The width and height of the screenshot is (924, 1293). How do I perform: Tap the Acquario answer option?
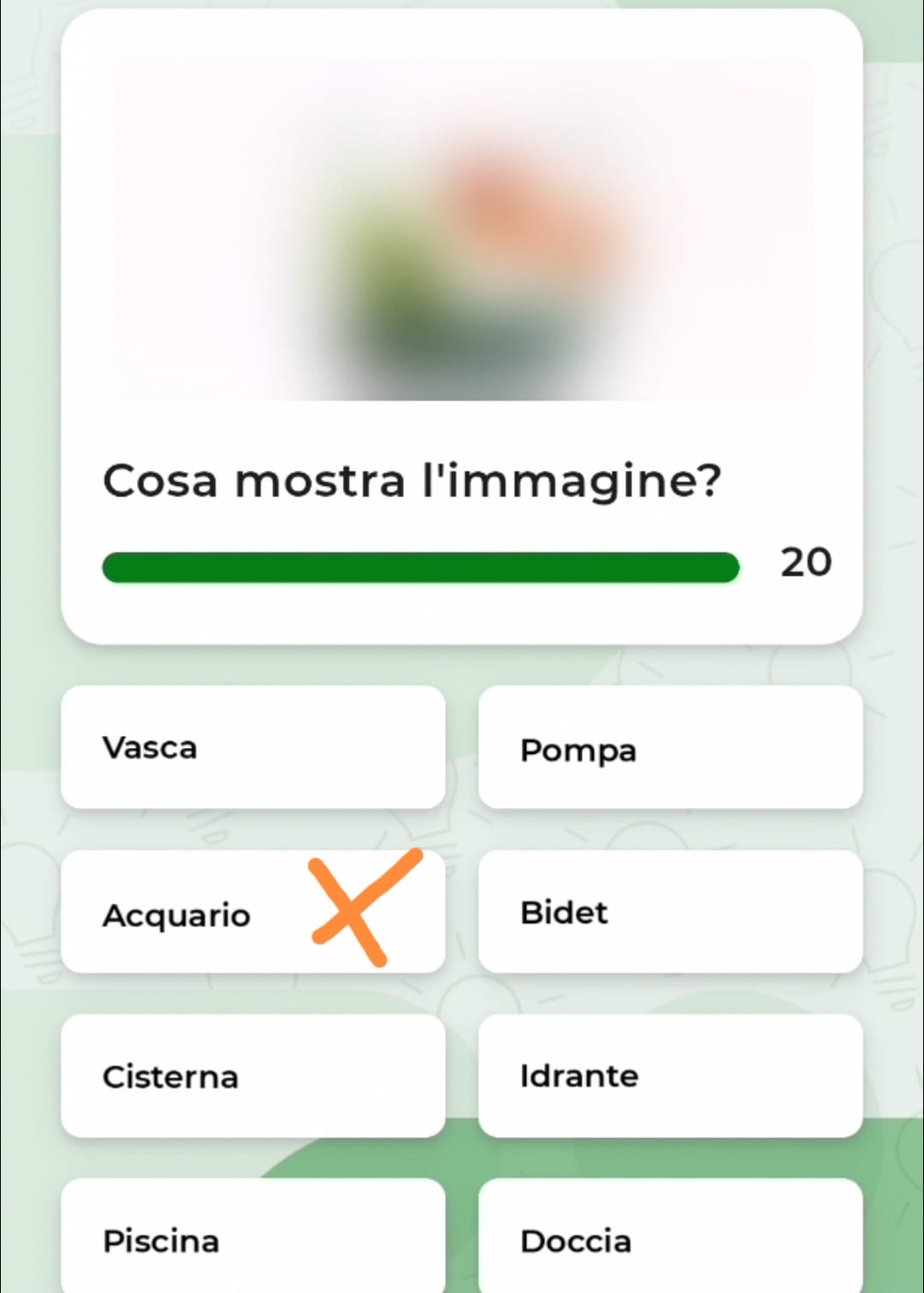click(252, 912)
